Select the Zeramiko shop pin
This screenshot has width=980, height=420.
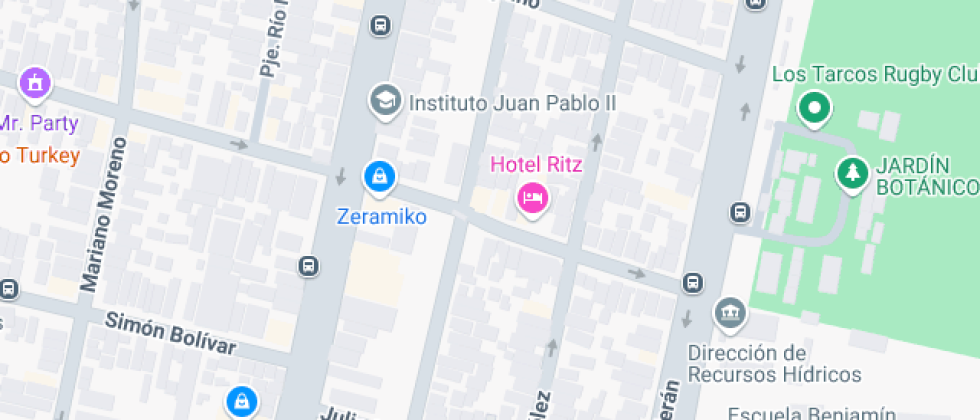[380, 178]
